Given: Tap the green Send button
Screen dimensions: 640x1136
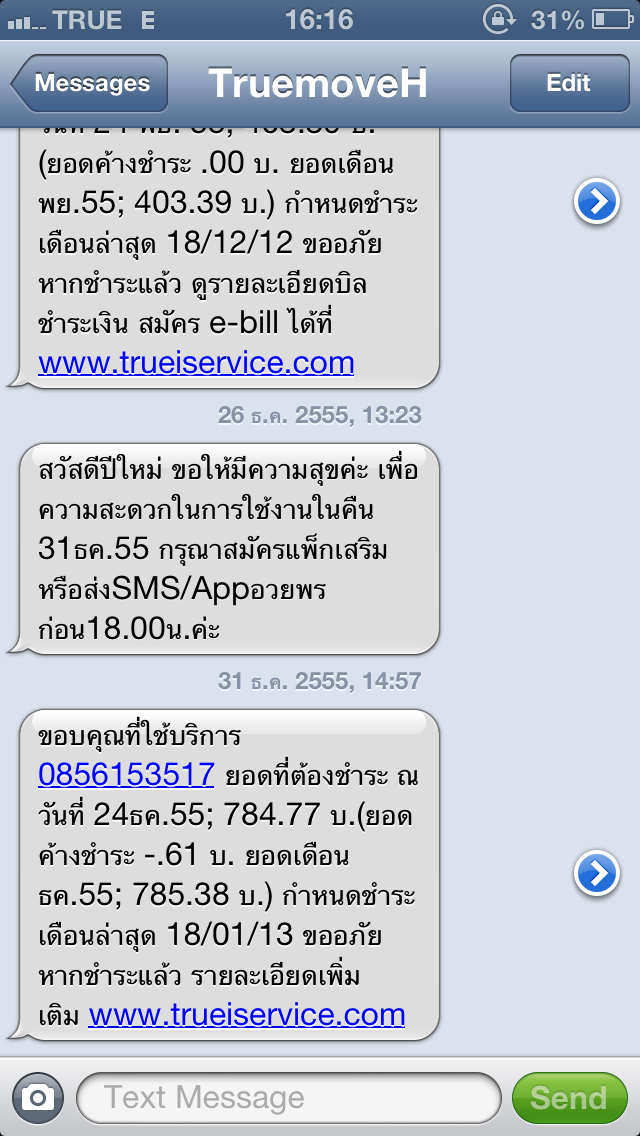Looking at the screenshot, I should (570, 1098).
